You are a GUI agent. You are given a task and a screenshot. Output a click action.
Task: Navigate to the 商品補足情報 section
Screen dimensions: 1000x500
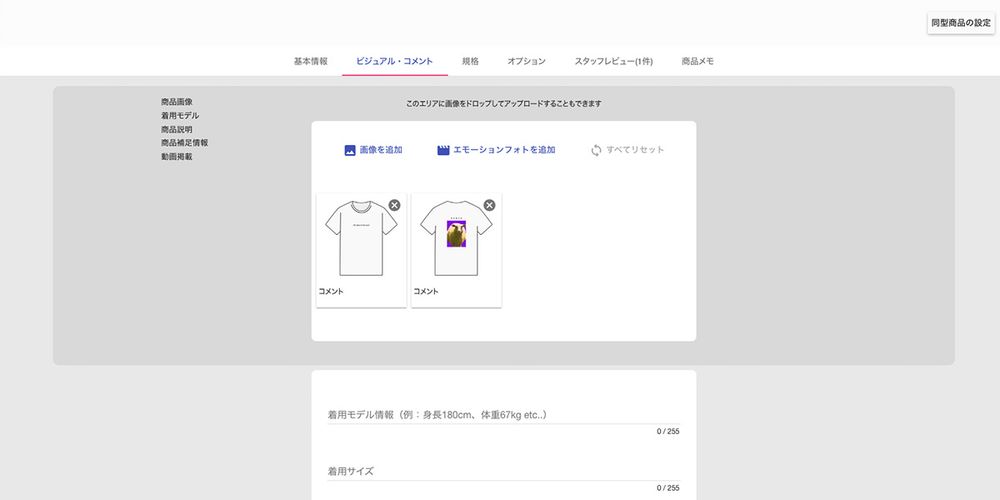184,143
